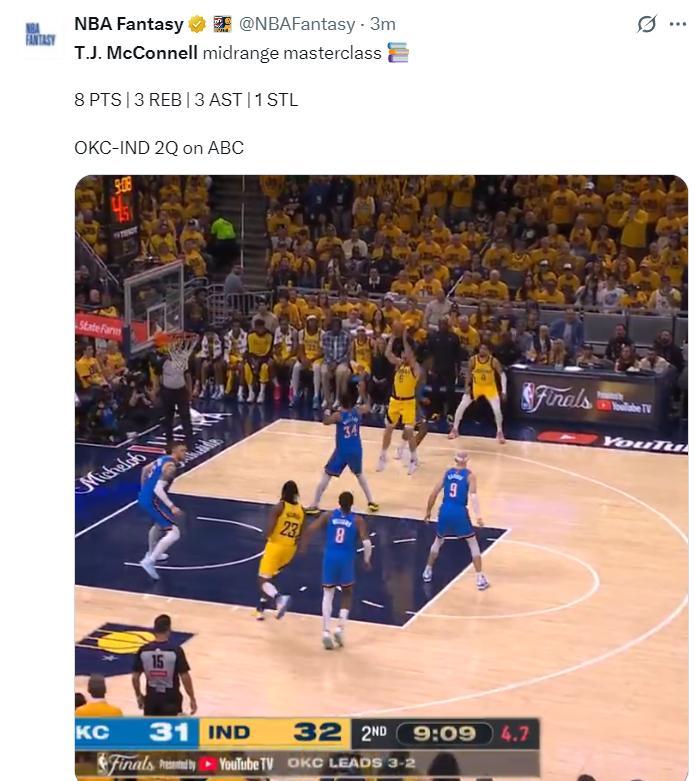The height and width of the screenshot is (781, 700).
Task: Open the post's three-dot more menu
Action: click(x=677, y=24)
